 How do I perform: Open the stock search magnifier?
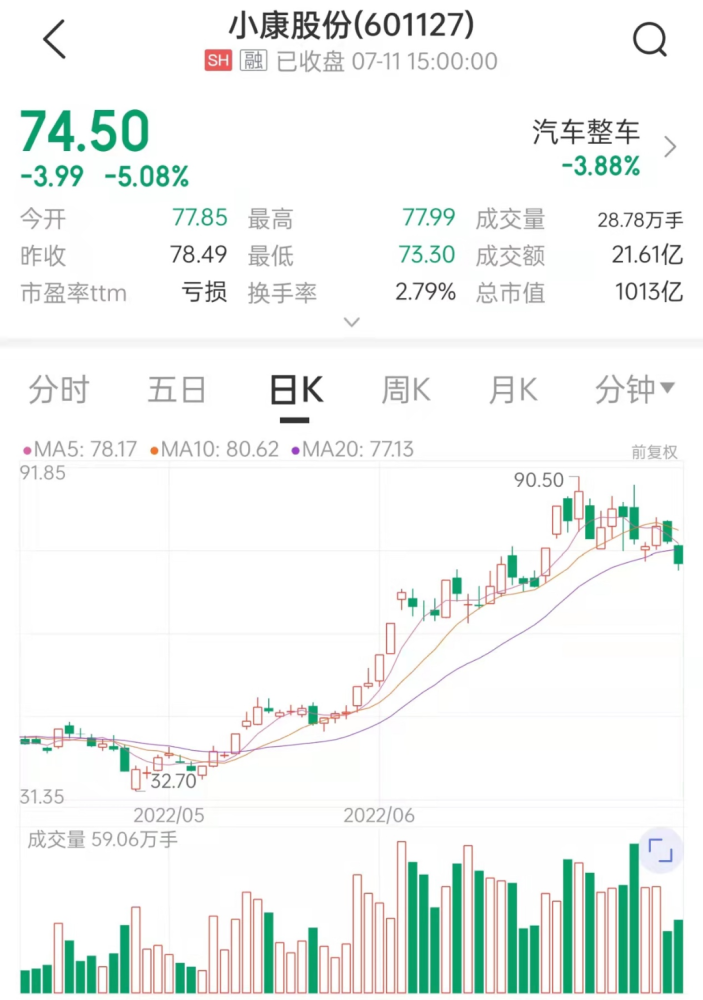pyautogui.click(x=650, y=40)
